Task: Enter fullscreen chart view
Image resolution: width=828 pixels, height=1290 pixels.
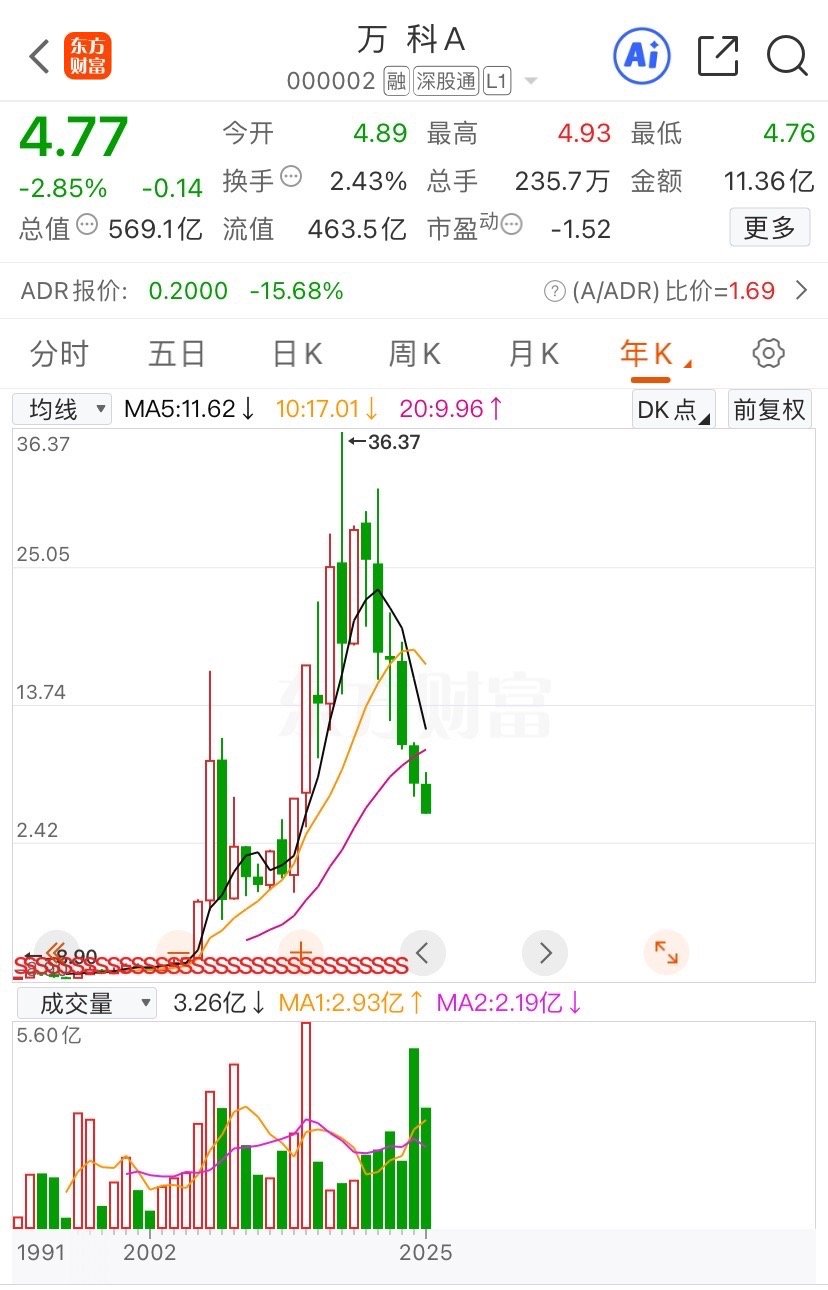Action: coord(666,953)
